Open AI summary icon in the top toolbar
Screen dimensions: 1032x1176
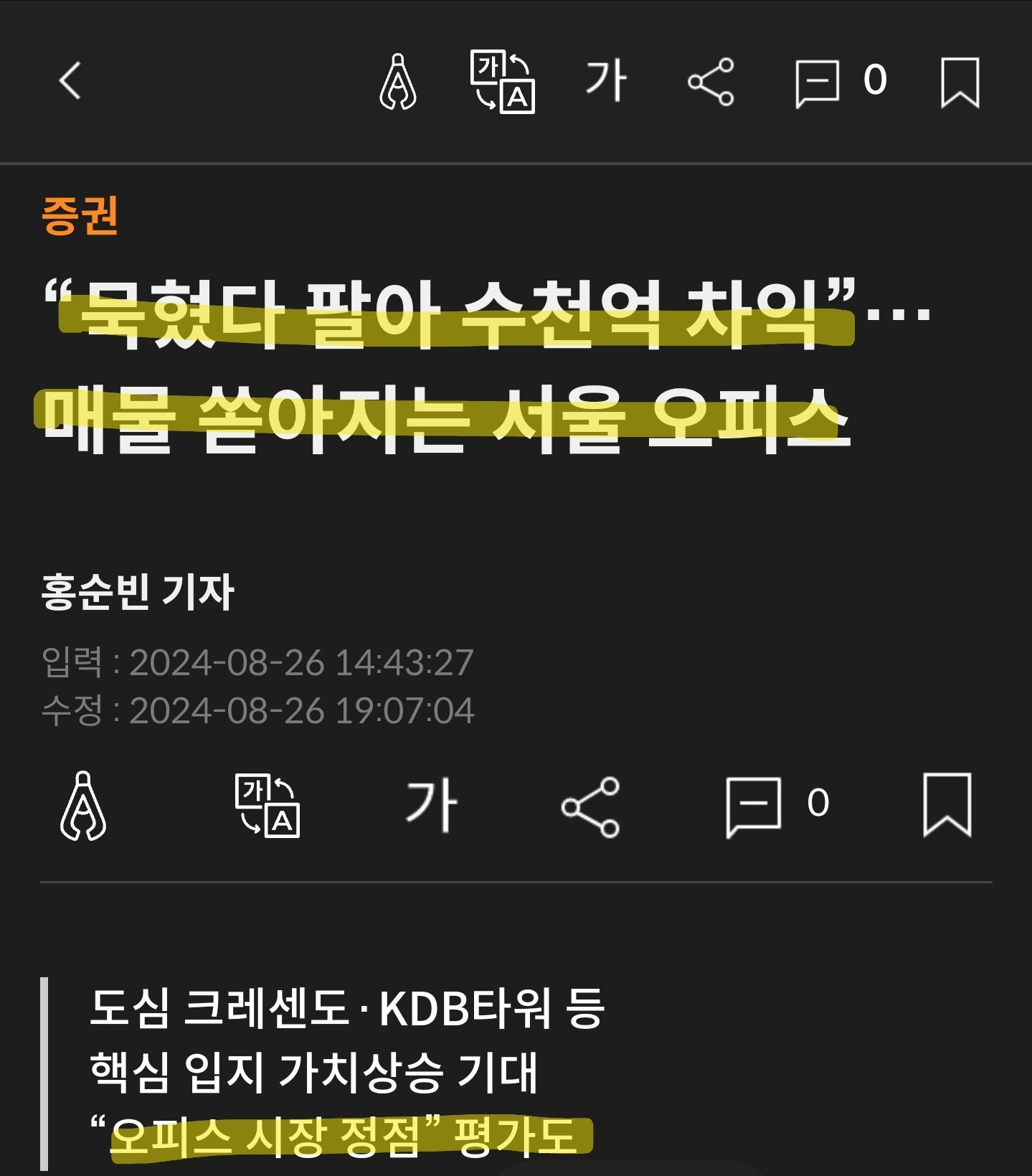[x=397, y=82]
